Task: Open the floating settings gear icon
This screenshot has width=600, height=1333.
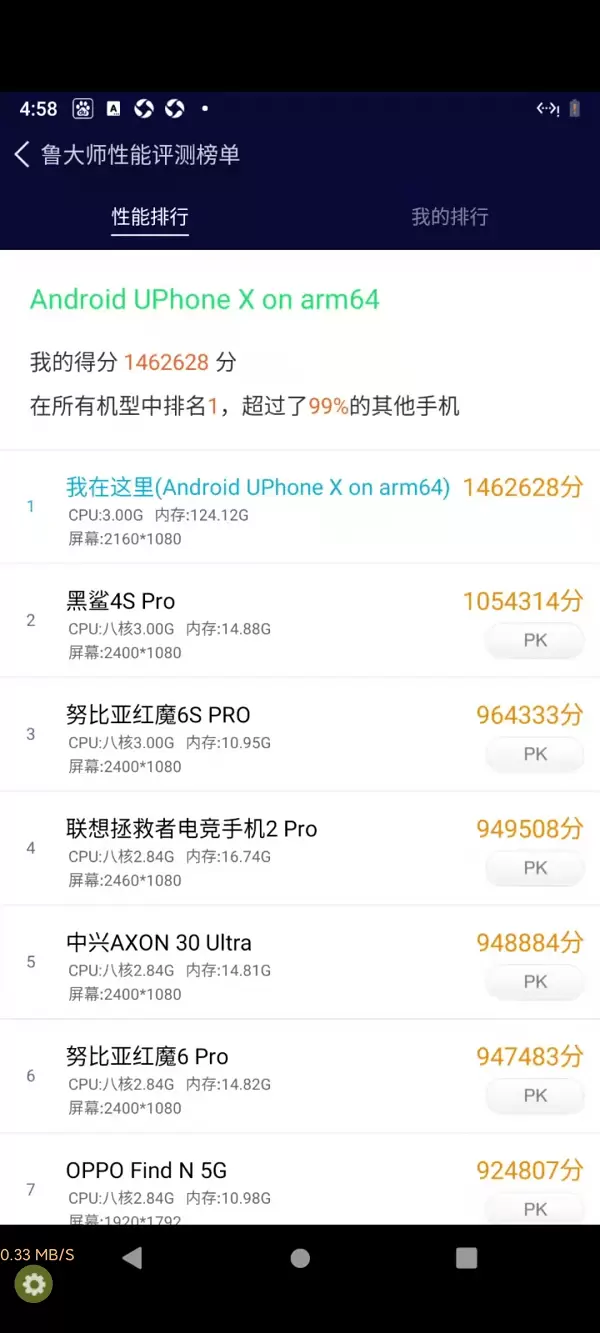Action: click(x=34, y=1284)
